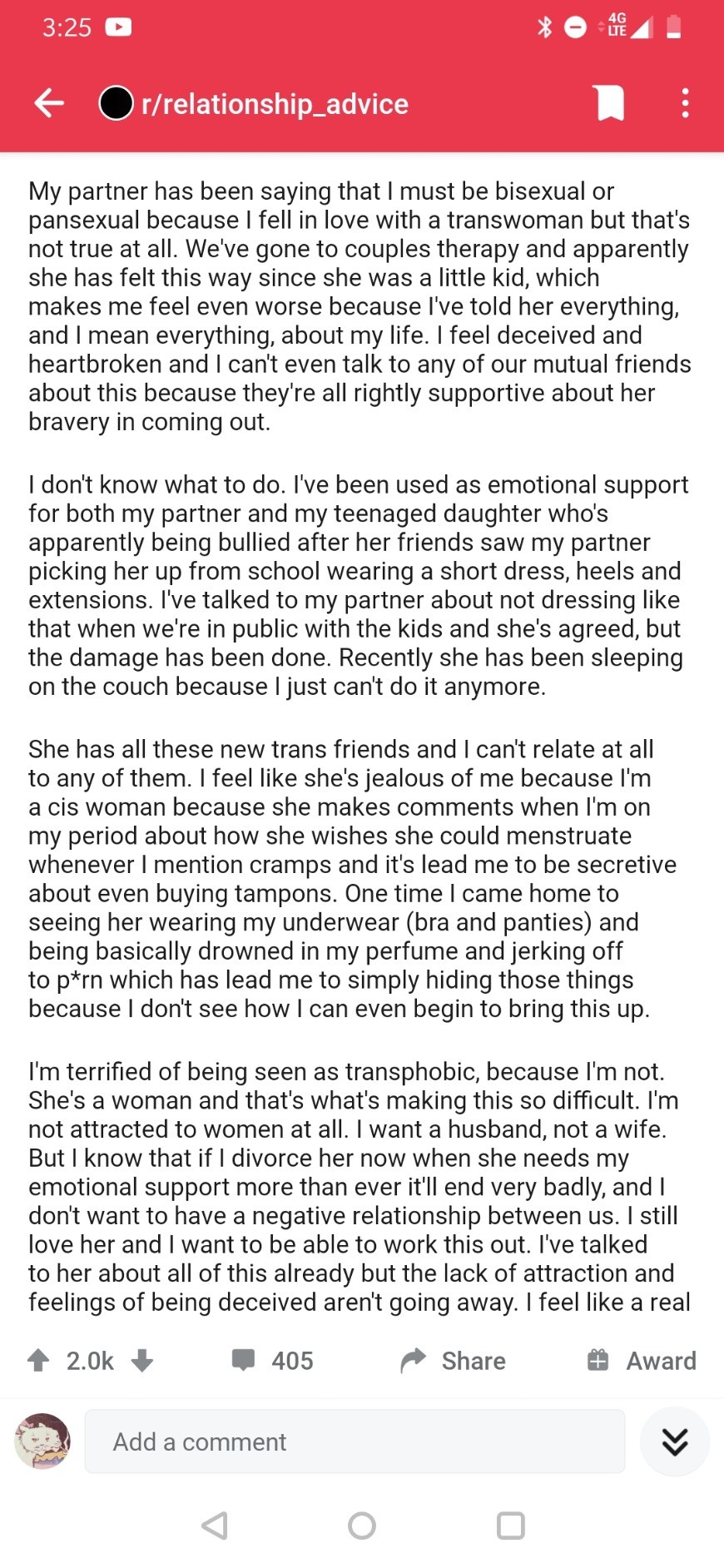724x1568 pixels.
Task: Share this post
Action: [454, 1361]
